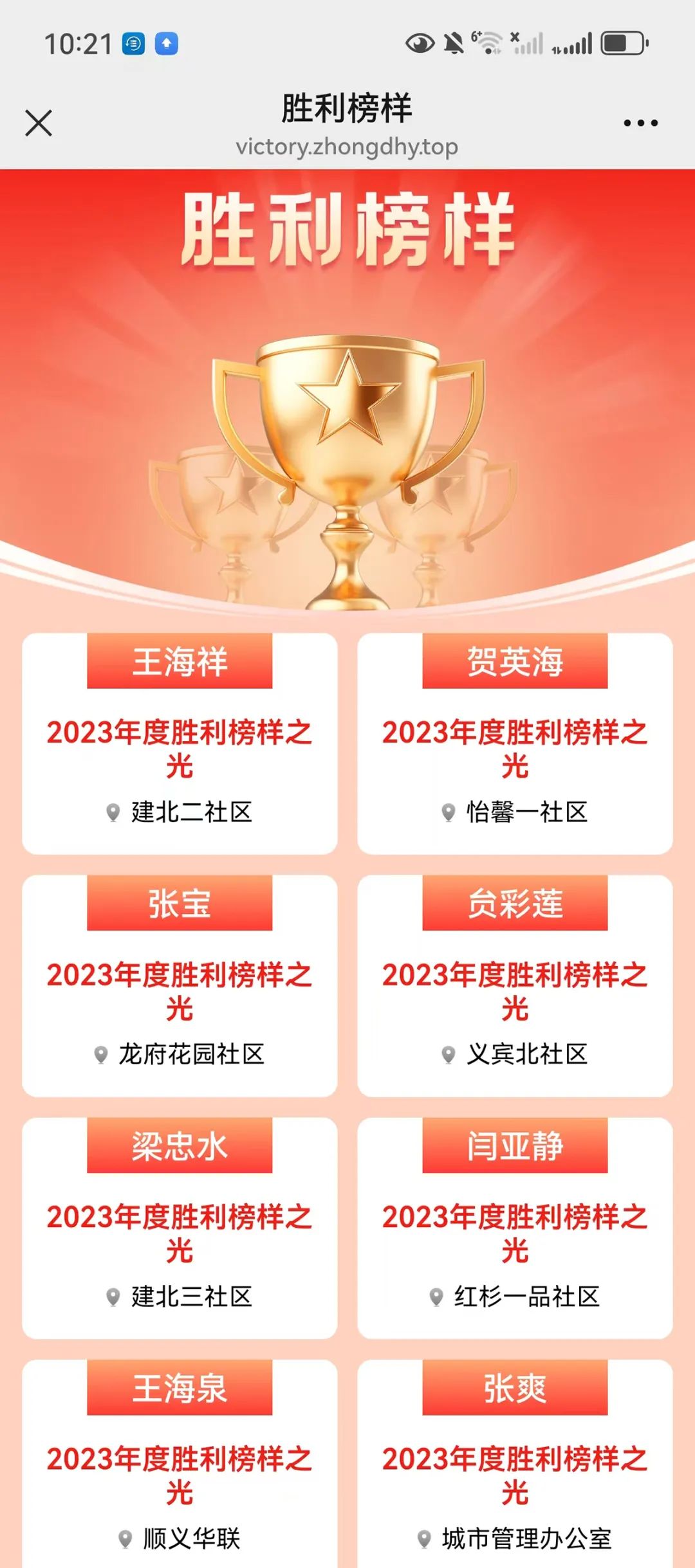This screenshot has width=695, height=1568.
Task: Select 梁忠水's card from 建北三社区
Action: coord(180,1228)
